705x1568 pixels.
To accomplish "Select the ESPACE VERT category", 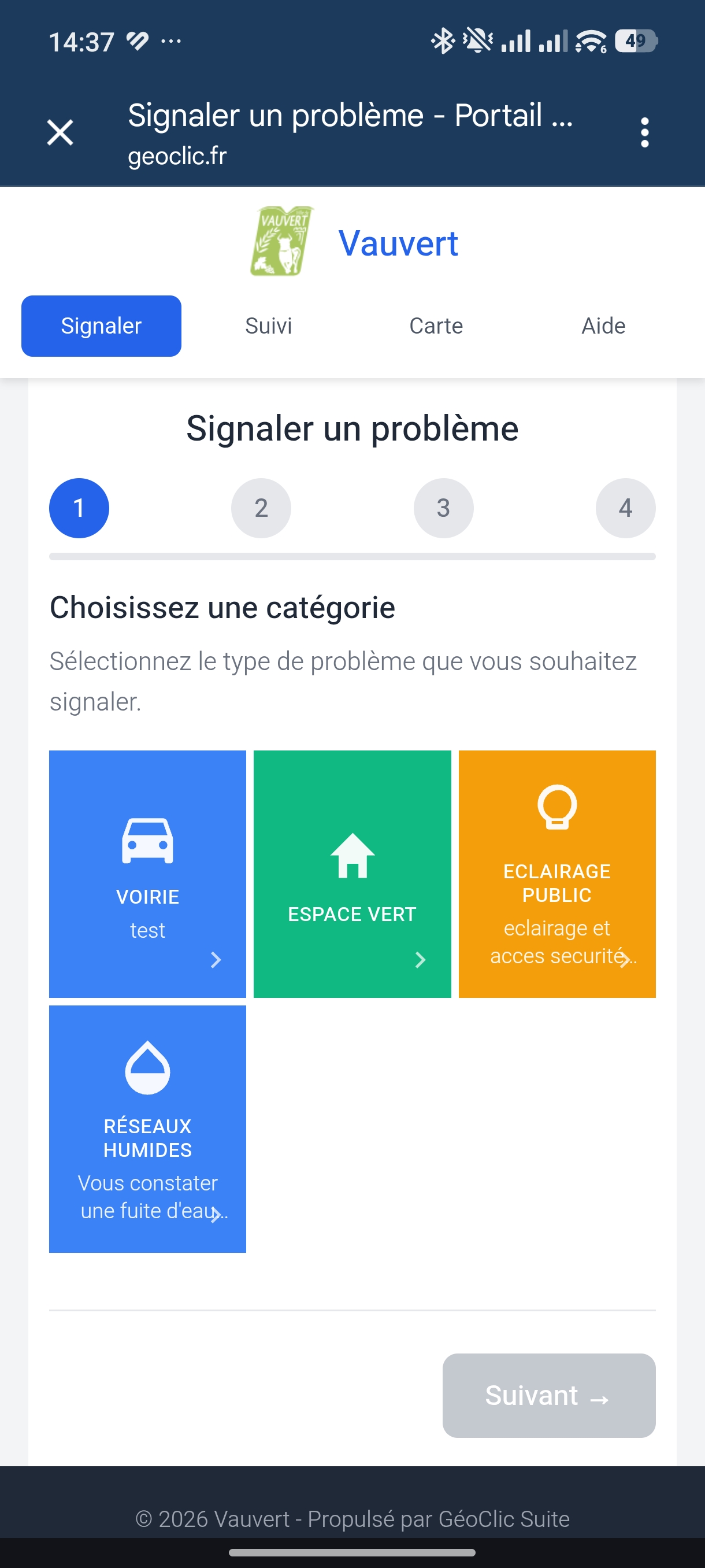I will coord(352,874).
